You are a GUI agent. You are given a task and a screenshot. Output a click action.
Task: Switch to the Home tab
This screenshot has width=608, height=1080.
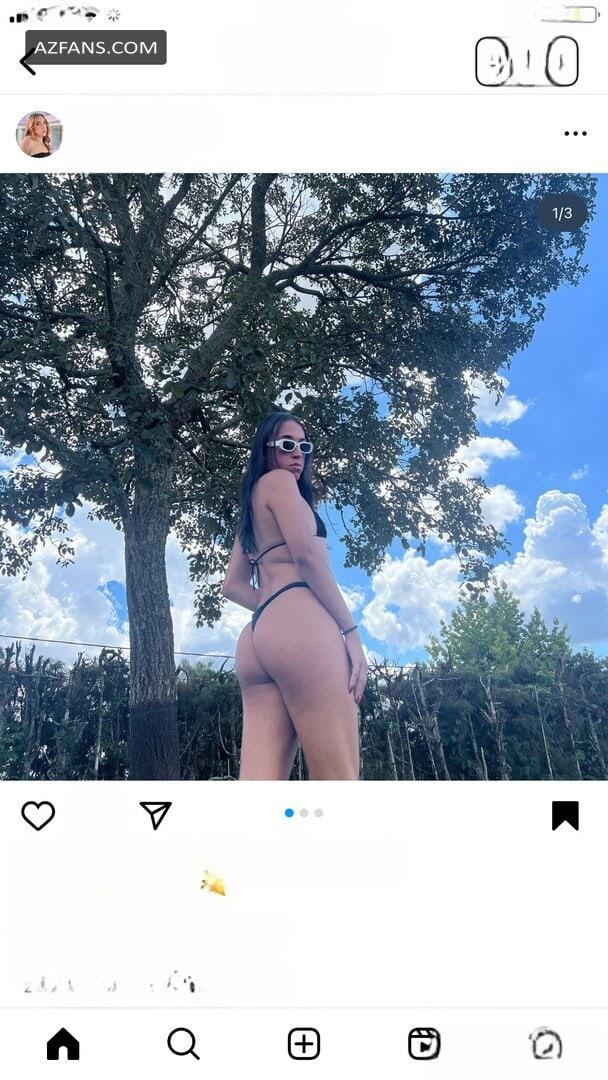[63, 1043]
